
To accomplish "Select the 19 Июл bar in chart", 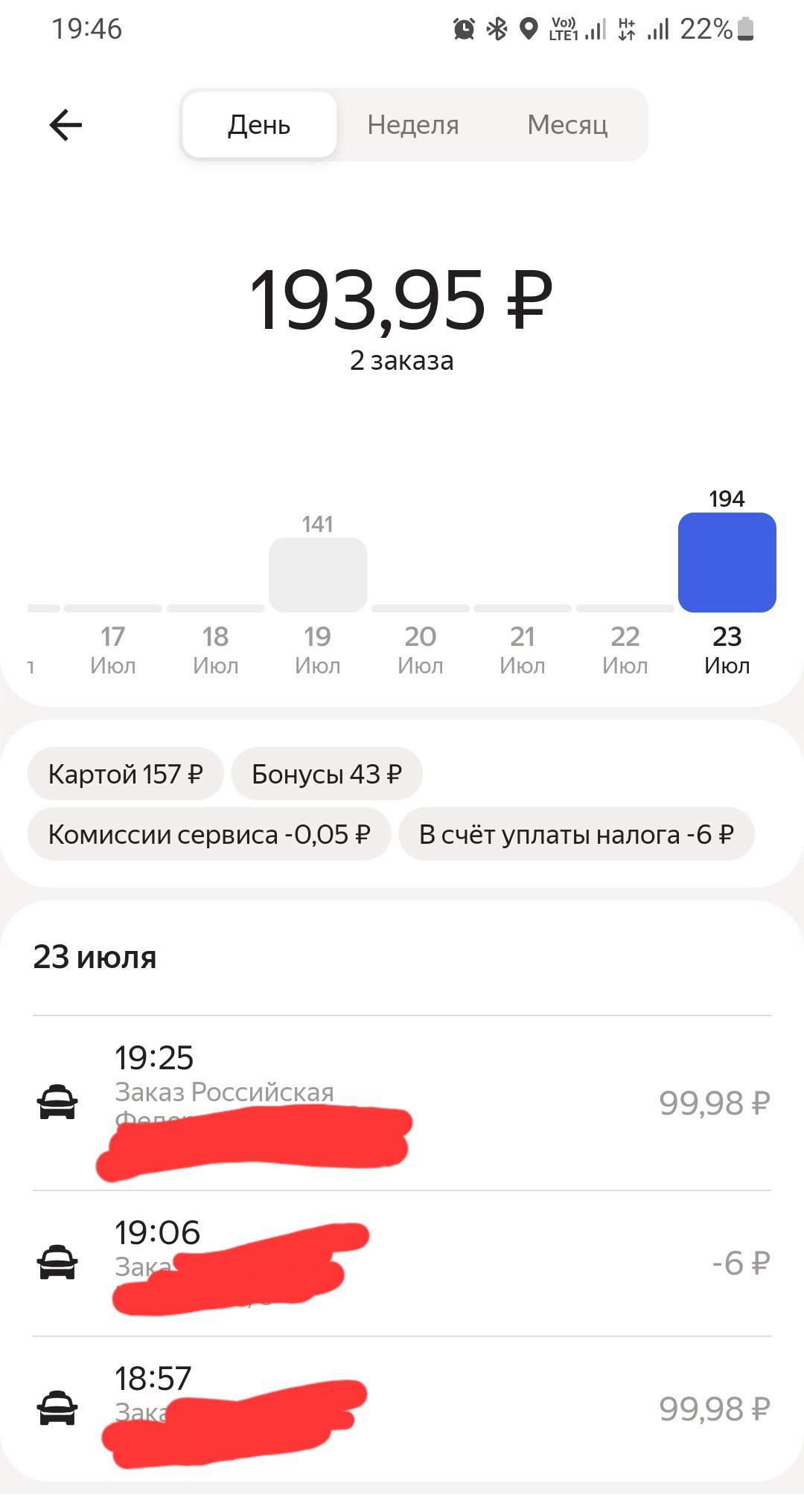I will tap(318, 574).
